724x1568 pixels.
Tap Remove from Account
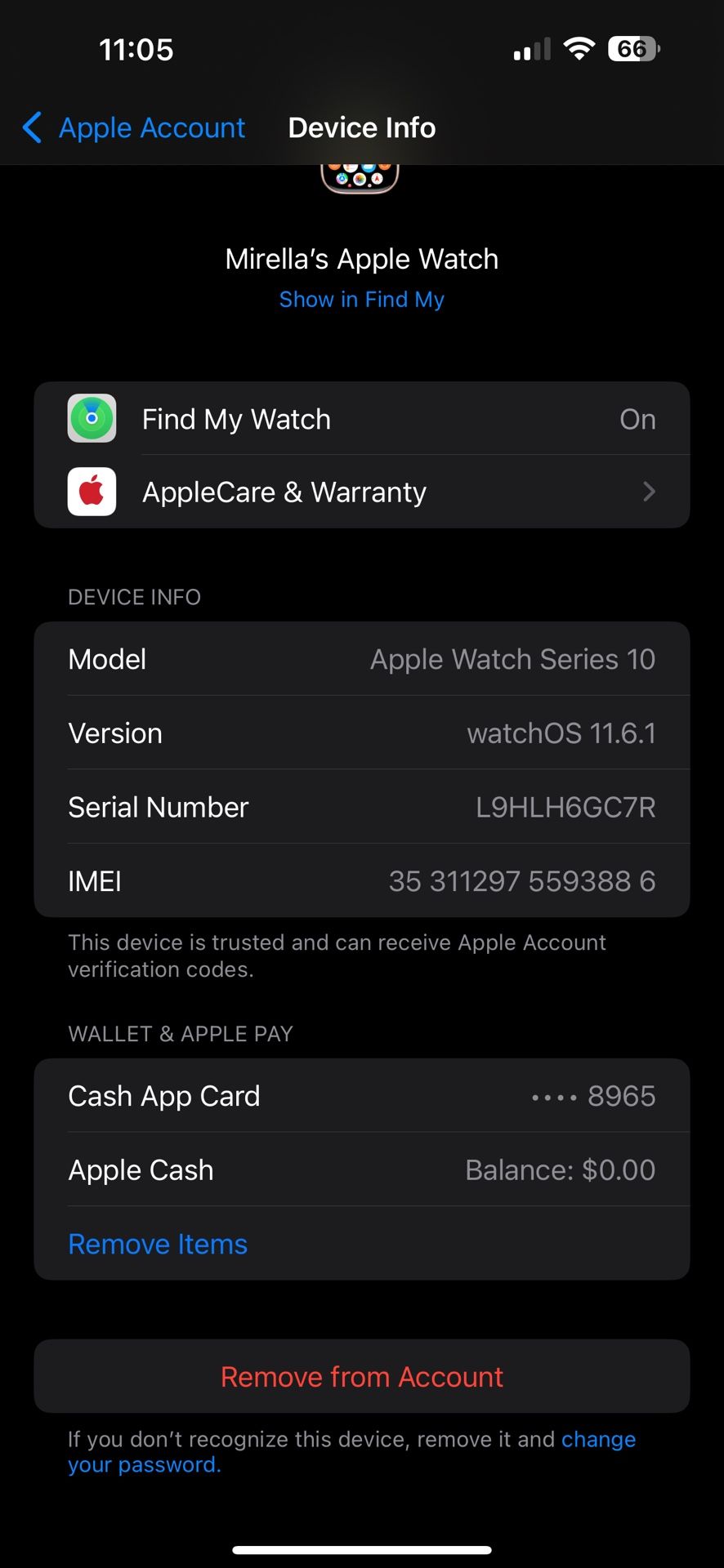tap(362, 1376)
